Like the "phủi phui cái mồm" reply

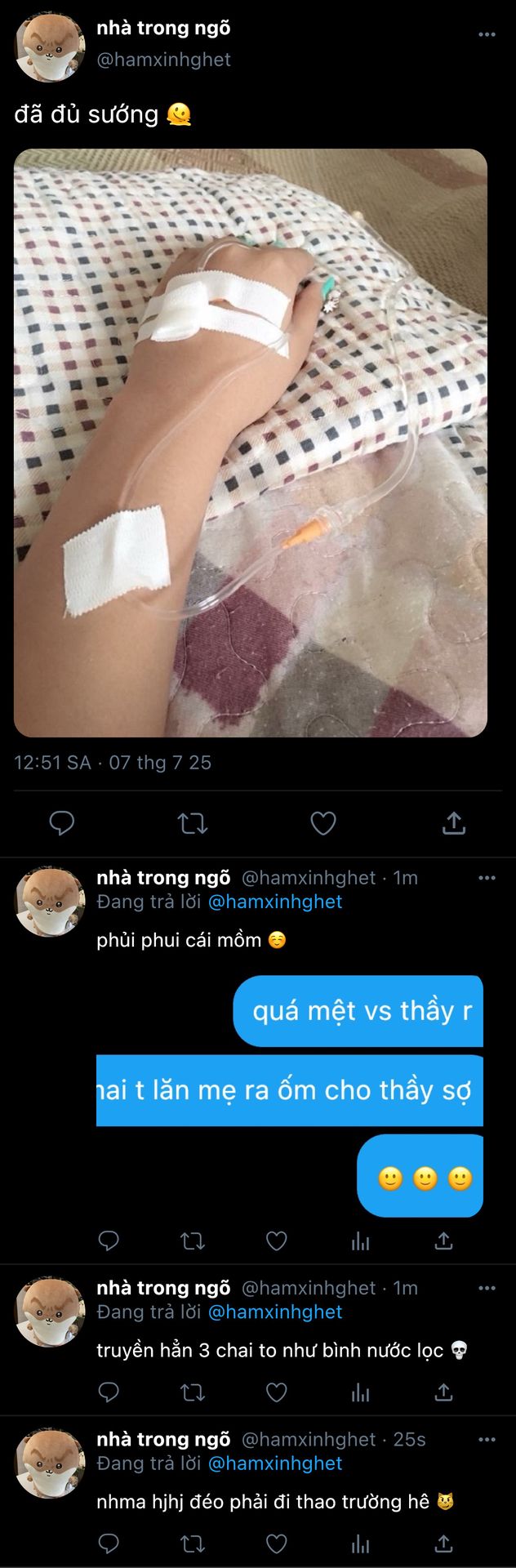[277, 1241]
